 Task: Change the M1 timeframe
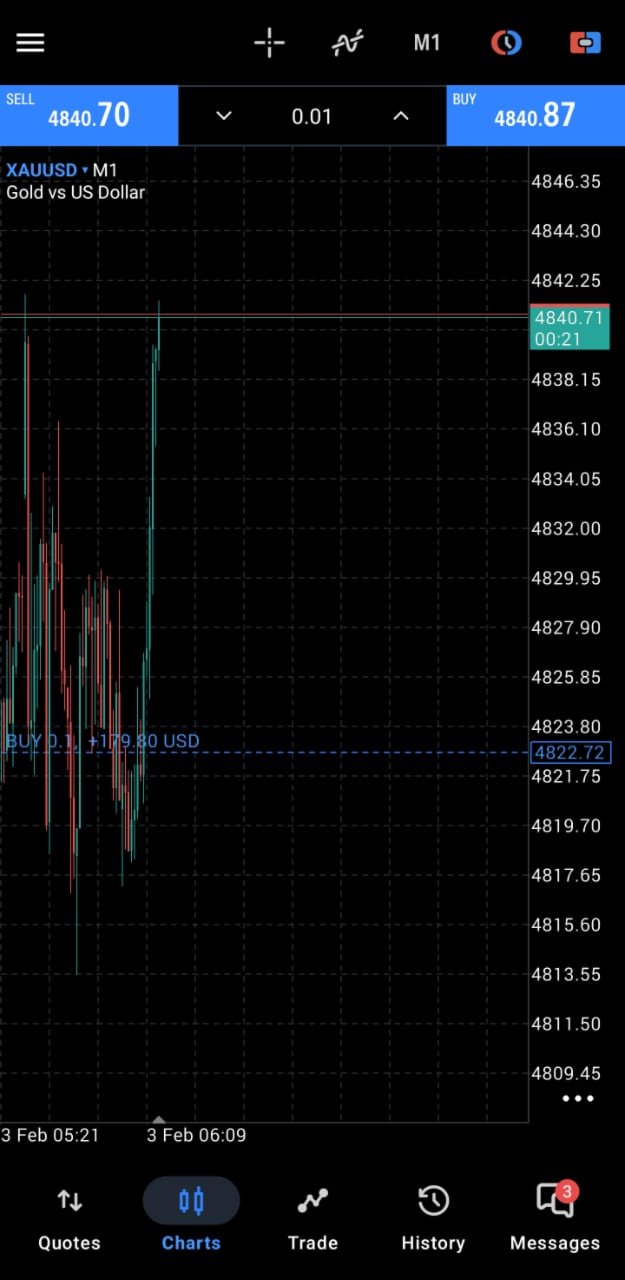coord(427,43)
